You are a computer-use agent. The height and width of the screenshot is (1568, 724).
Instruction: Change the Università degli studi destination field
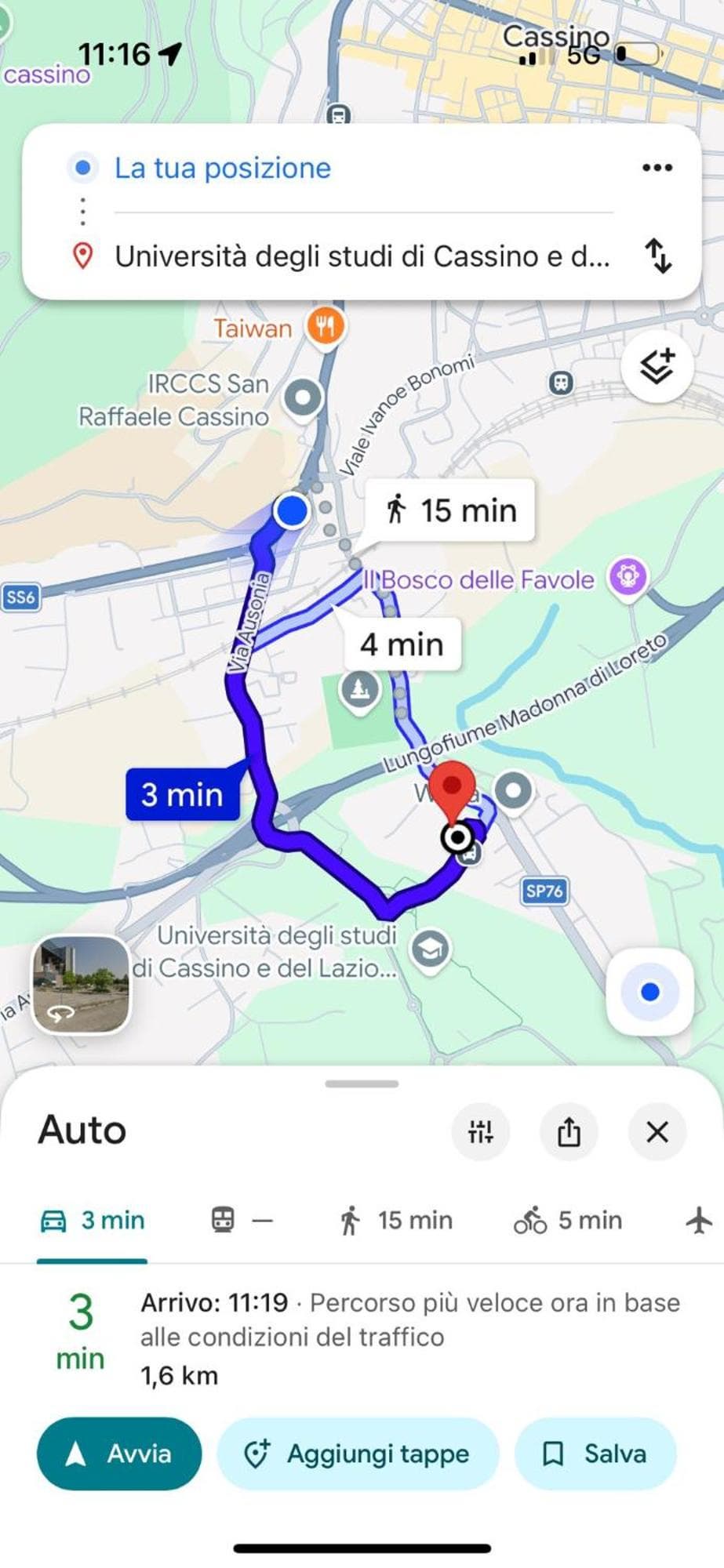click(x=362, y=256)
